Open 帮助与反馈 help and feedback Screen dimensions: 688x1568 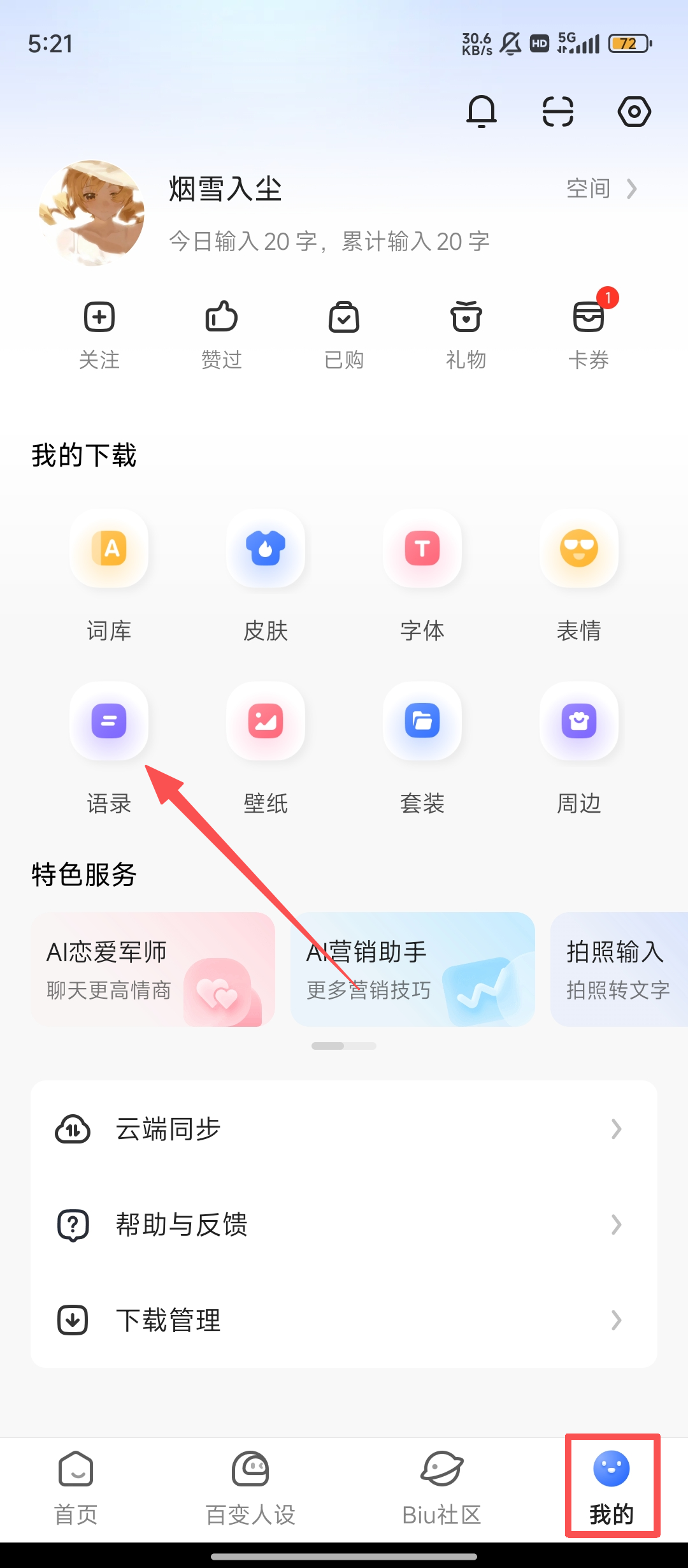point(344,1224)
